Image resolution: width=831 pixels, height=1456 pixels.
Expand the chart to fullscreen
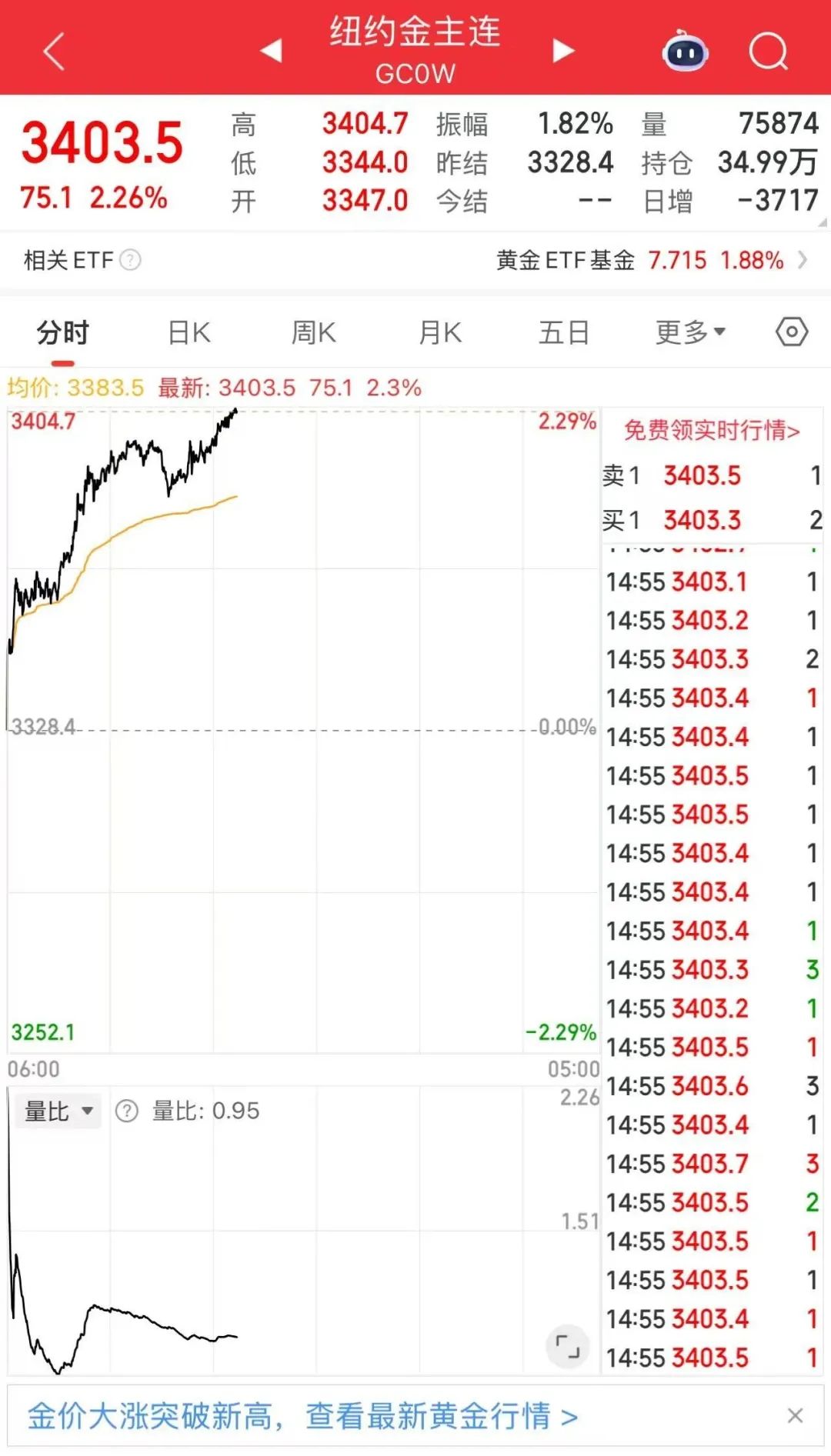click(568, 1346)
